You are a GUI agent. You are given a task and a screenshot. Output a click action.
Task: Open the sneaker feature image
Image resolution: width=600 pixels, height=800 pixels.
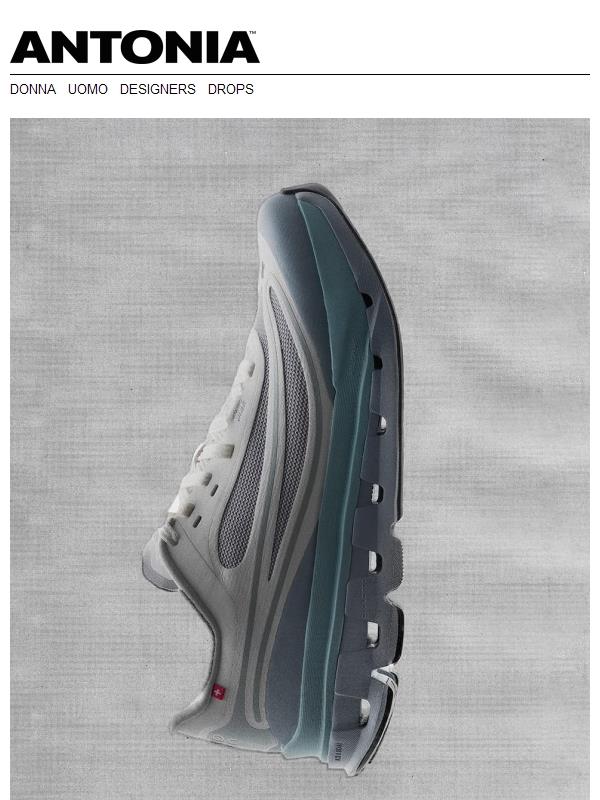coord(300,460)
